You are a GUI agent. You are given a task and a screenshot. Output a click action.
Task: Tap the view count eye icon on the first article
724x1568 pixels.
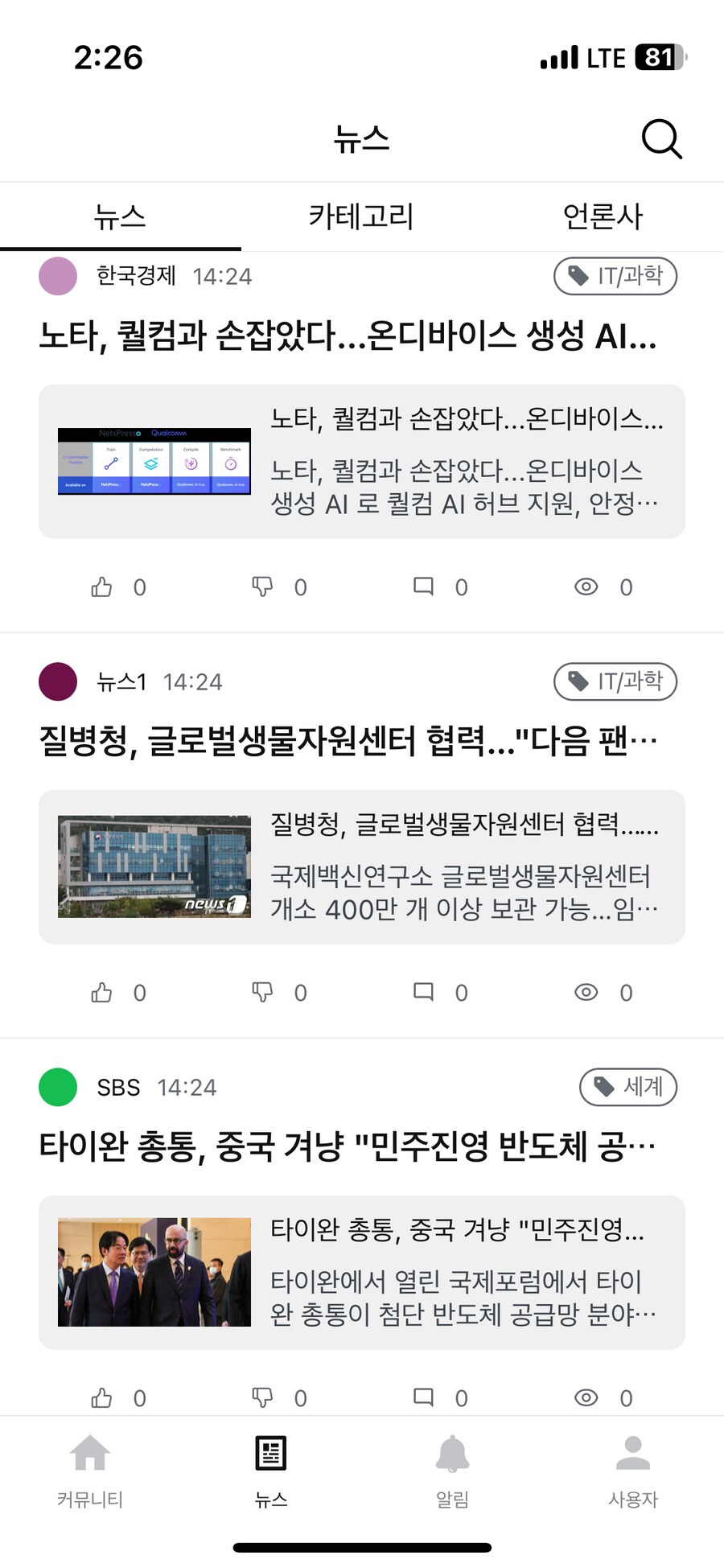click(x=586, y=586)
